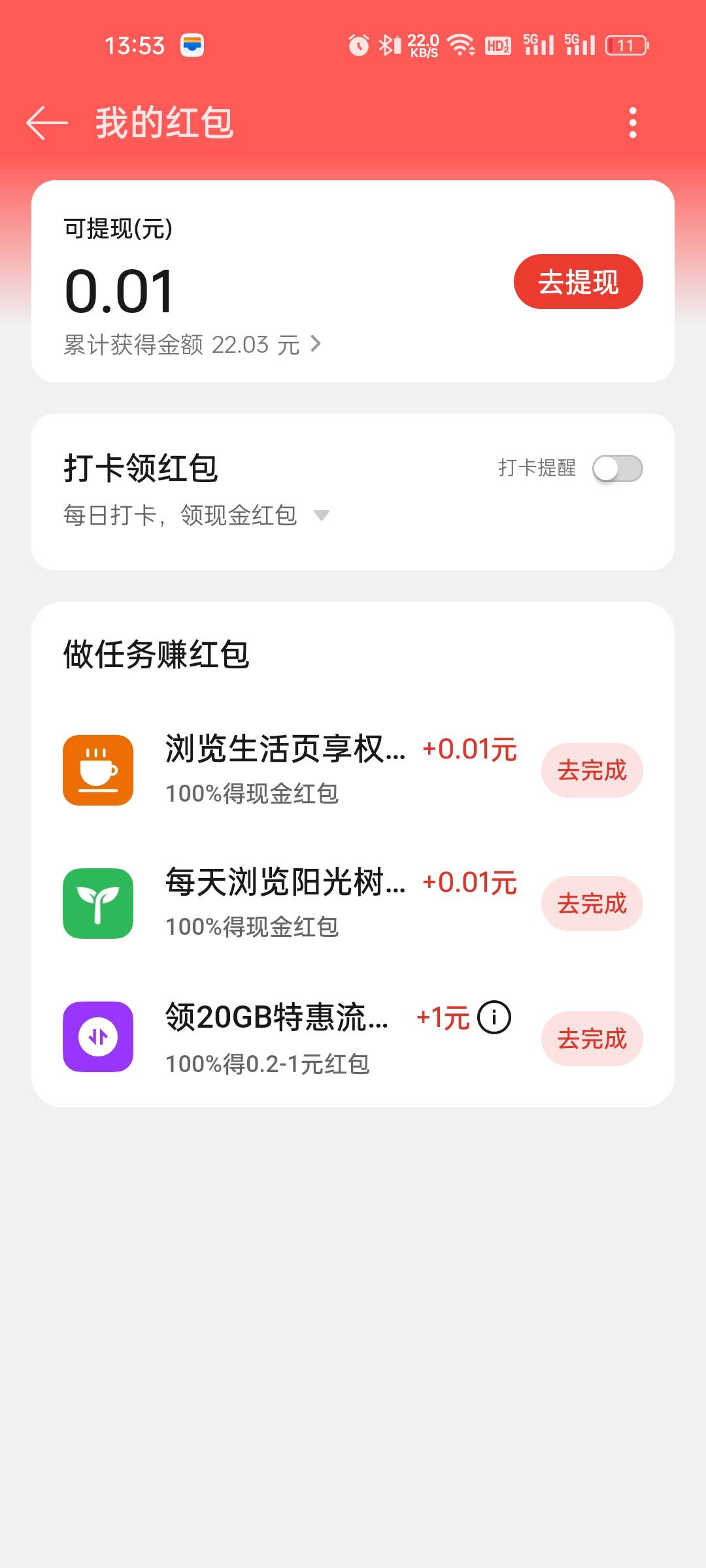
Task: Expand 每日打卡，领现金红包 section
Action: [197, 515]
